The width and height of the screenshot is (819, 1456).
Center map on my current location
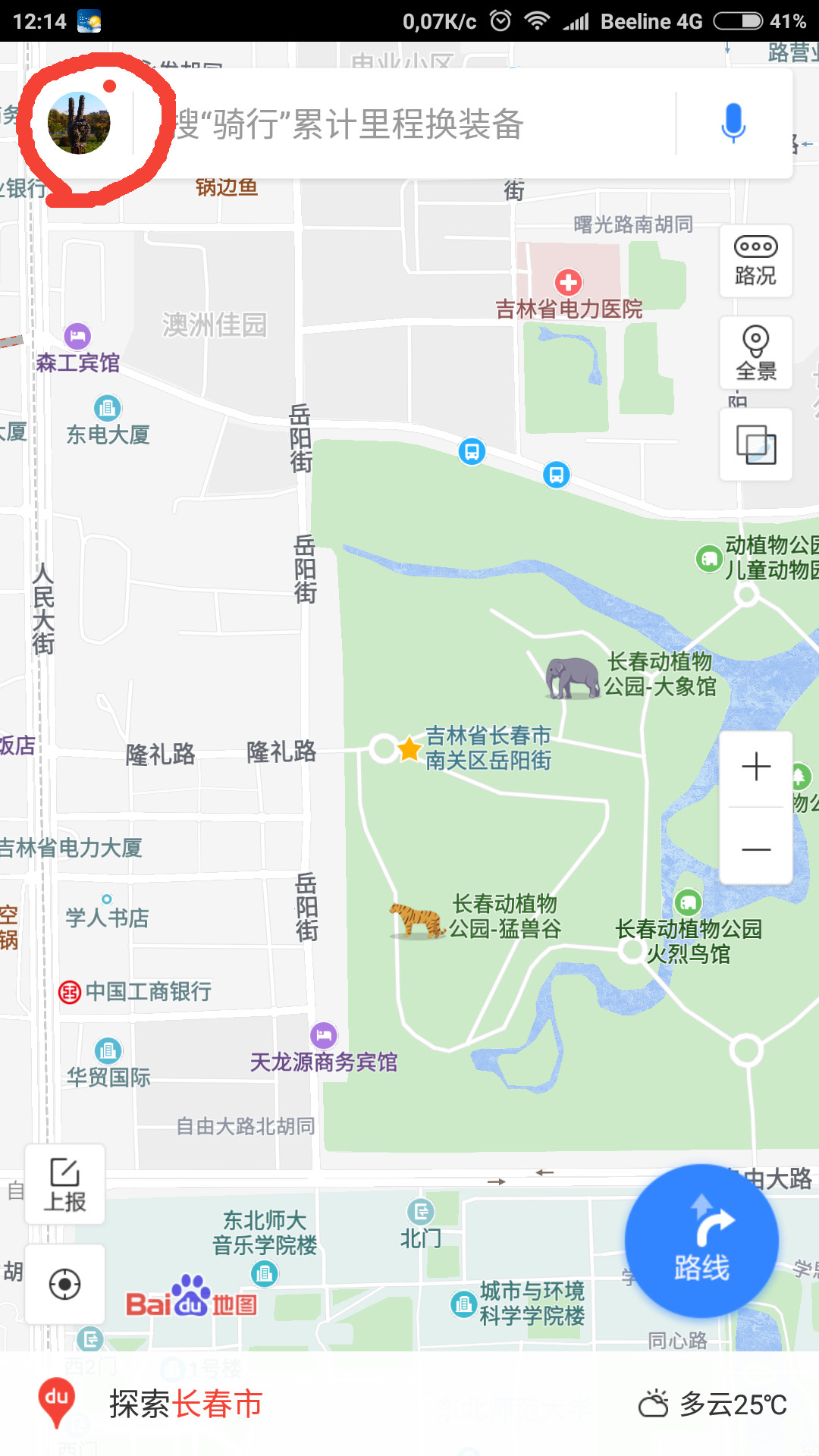65,1285
